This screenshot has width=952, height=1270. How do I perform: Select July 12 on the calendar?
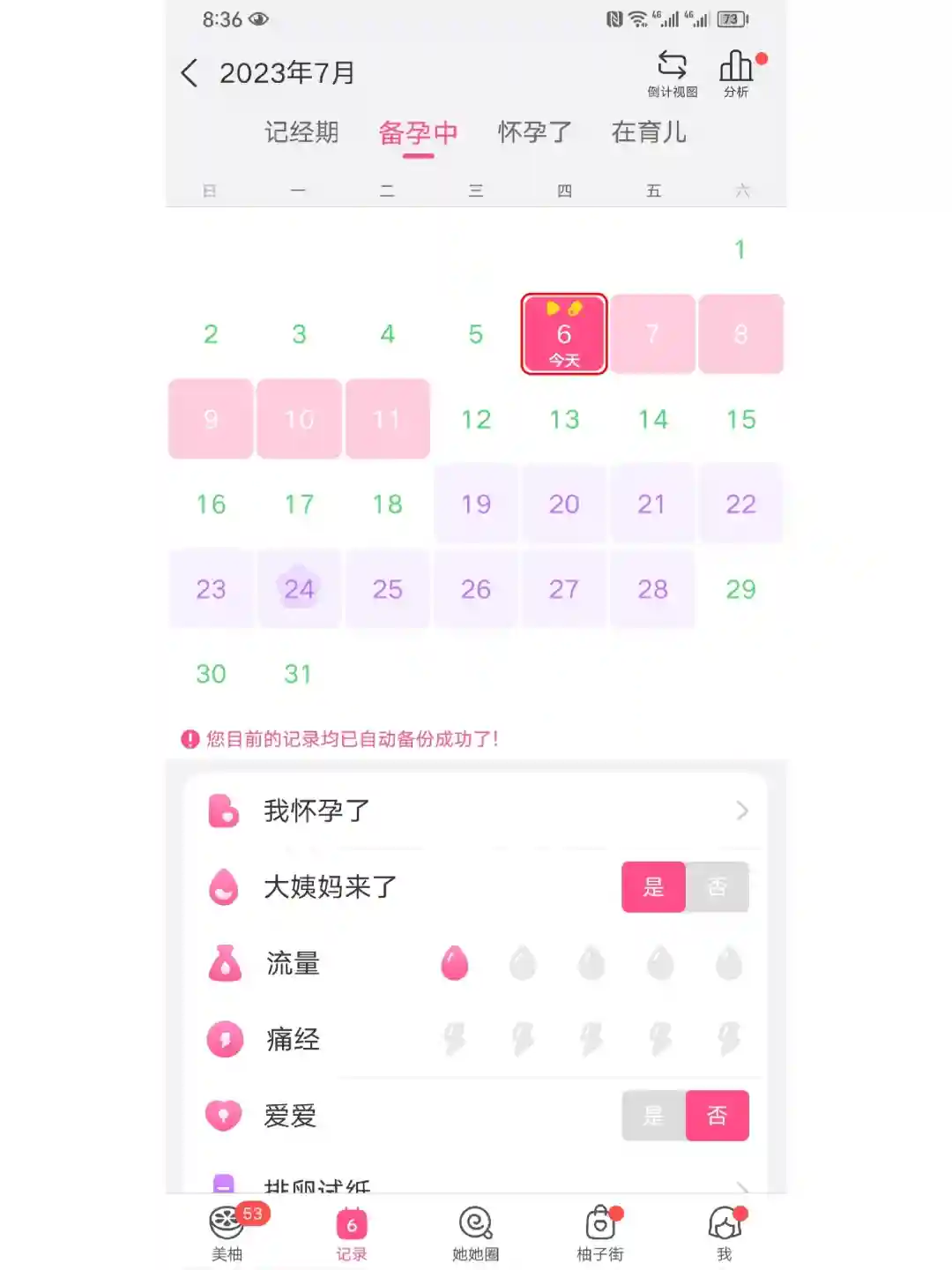[x=476, y=419]
